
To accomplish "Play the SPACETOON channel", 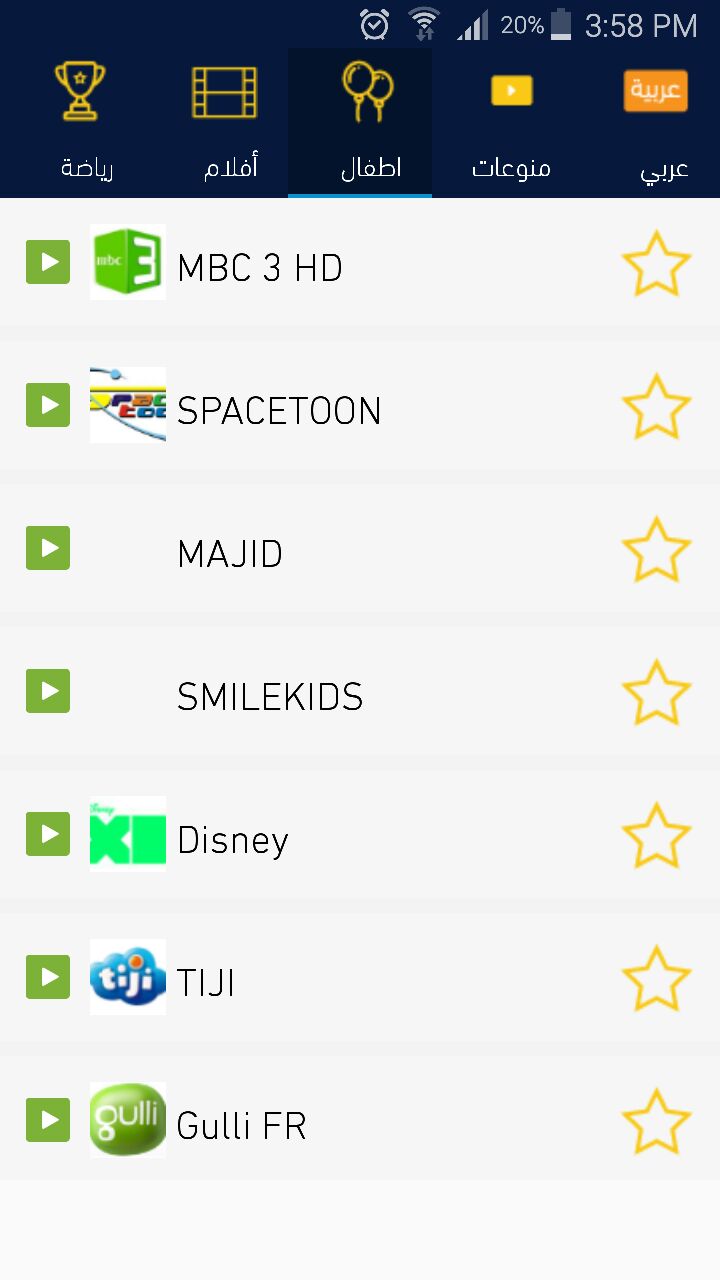I will pos(48,405).
